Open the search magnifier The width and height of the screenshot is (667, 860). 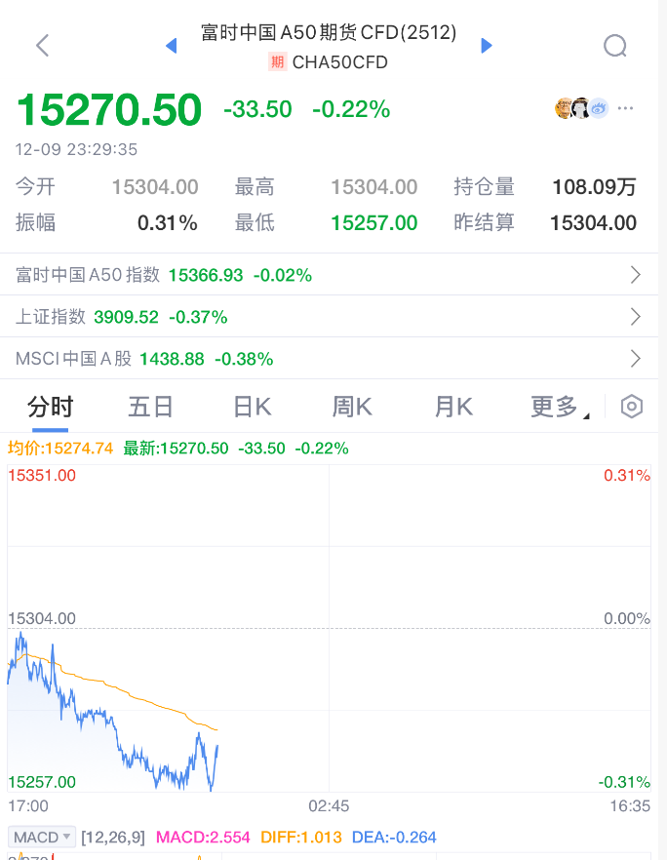click(x=615, y=45)
